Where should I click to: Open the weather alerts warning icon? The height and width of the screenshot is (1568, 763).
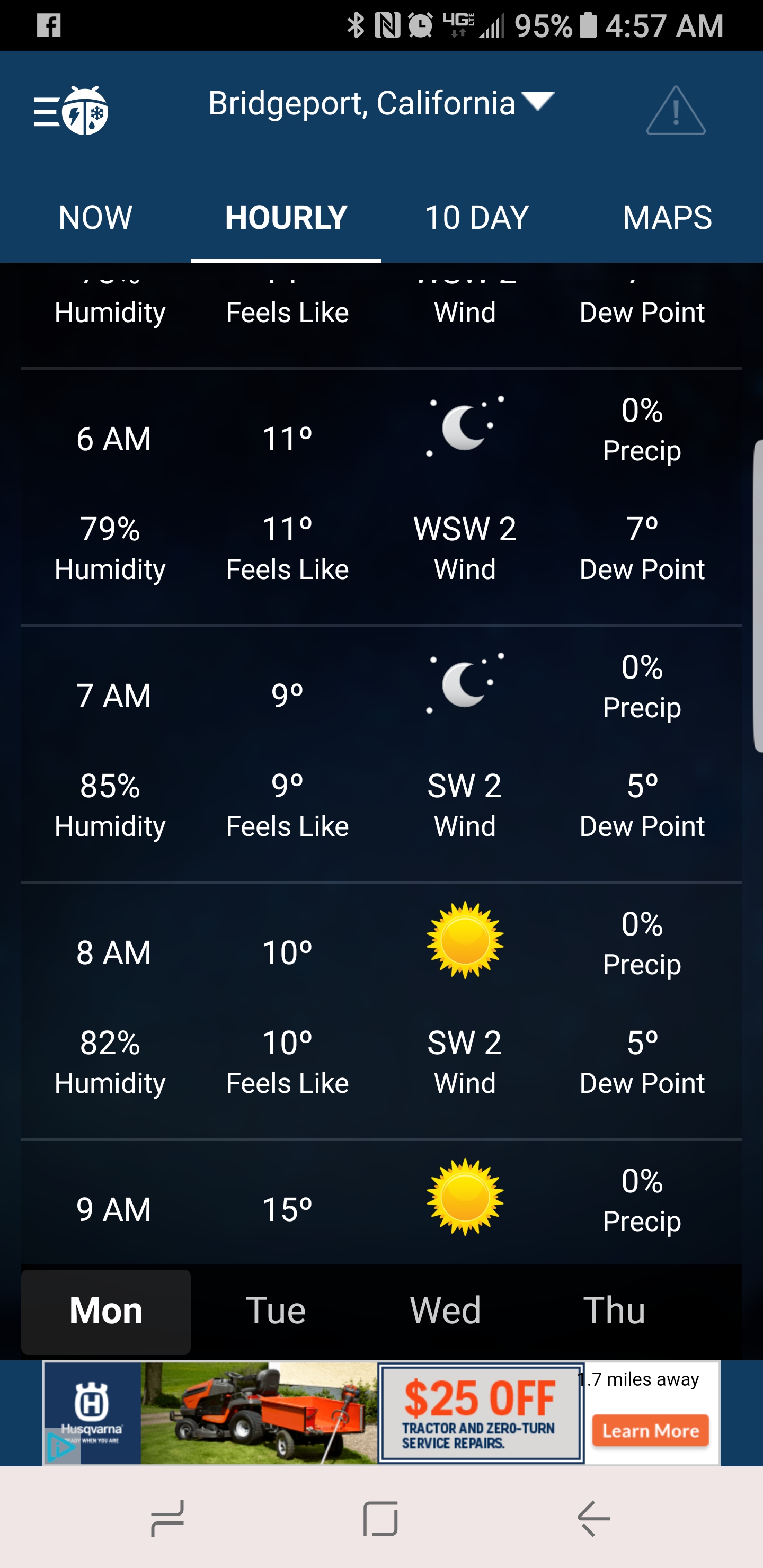[676, 111]
